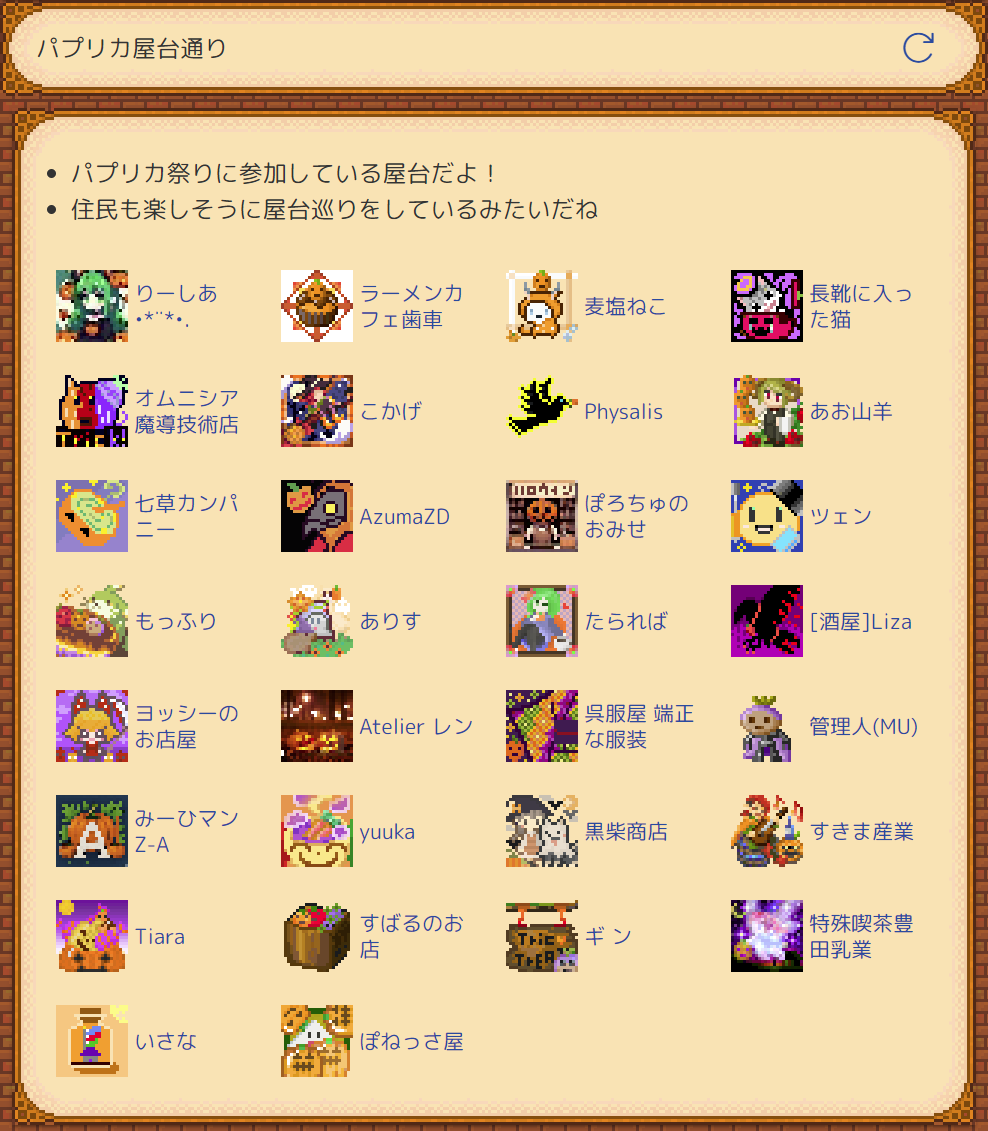The width and height of the screenshot is (988, 1131).
Task: Visit the Tiara stall
Action: [160, 936]
